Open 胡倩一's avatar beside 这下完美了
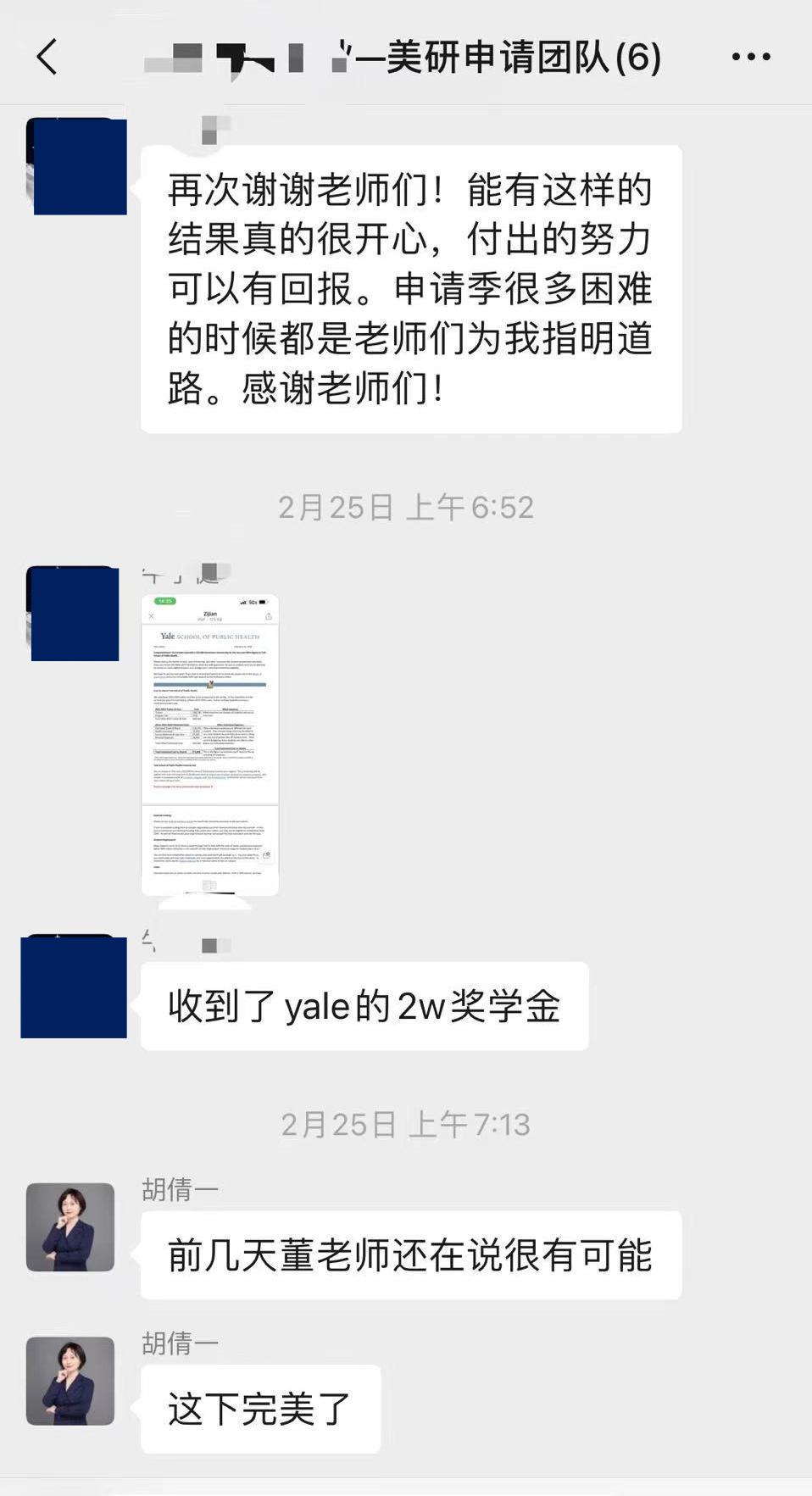This screenshot has width=812, height=1496. pyautogui.click(x=70, y=1380)
